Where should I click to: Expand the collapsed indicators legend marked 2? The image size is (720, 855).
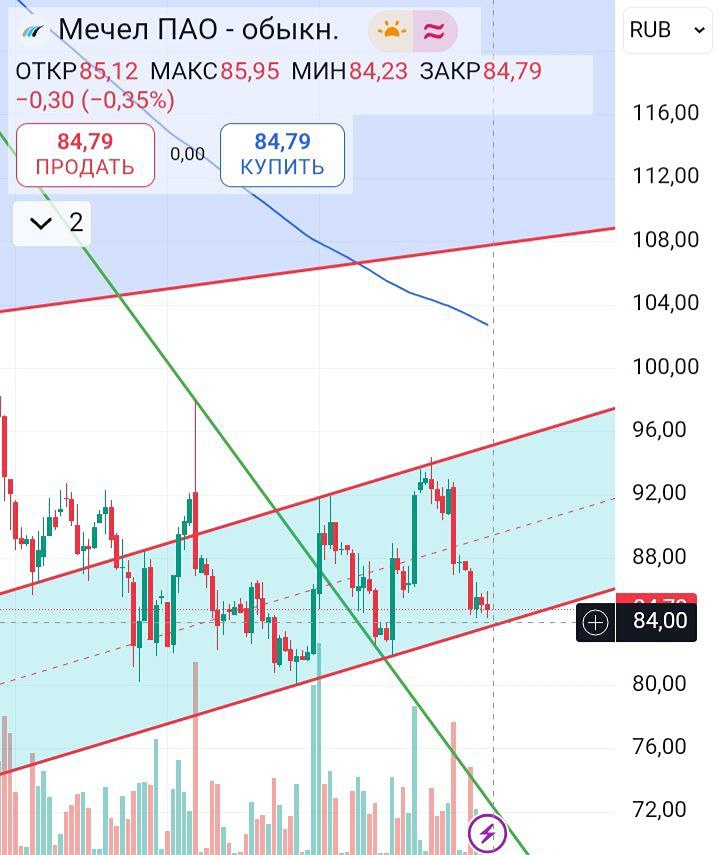point(52,223)
